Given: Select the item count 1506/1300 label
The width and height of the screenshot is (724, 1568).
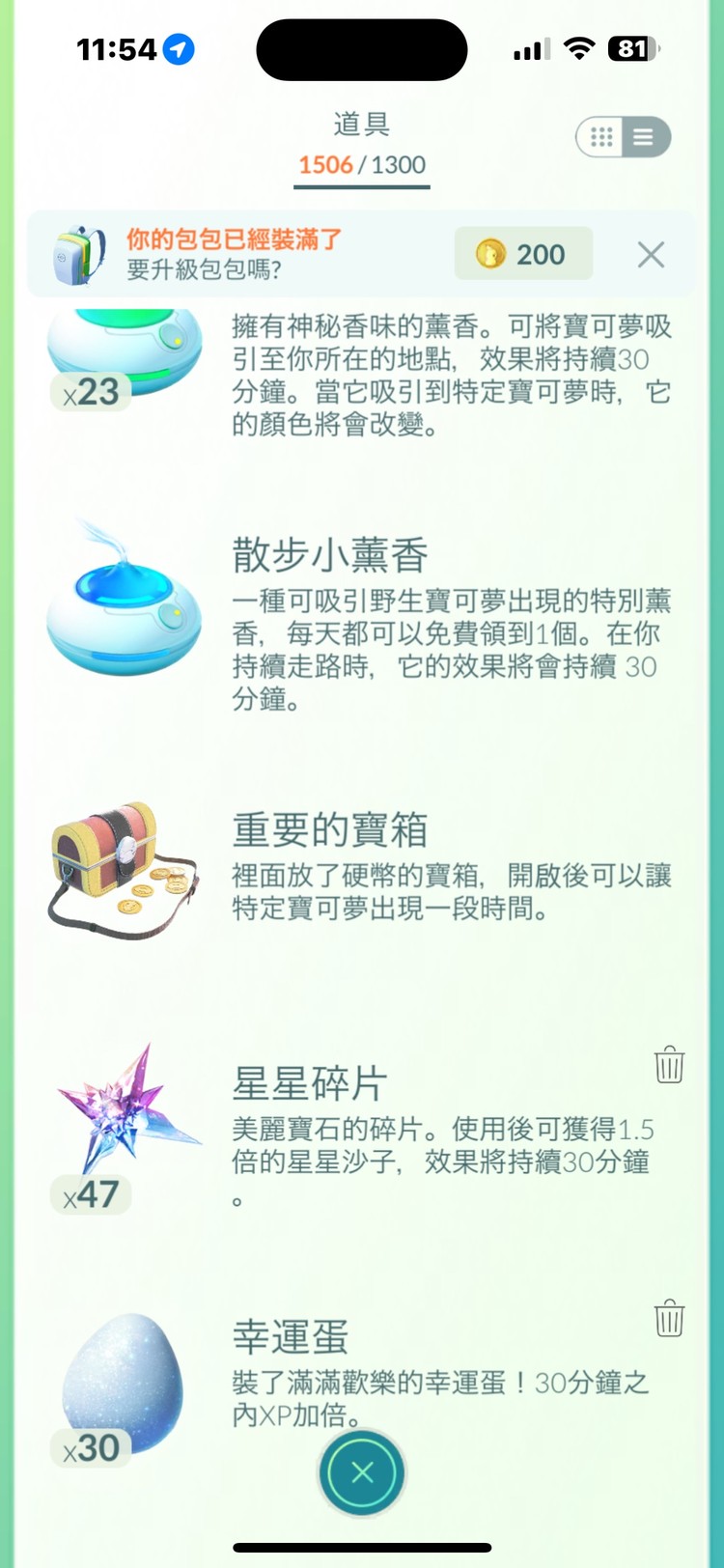Looking at the screenshot, I should click(x=361, y=164).
